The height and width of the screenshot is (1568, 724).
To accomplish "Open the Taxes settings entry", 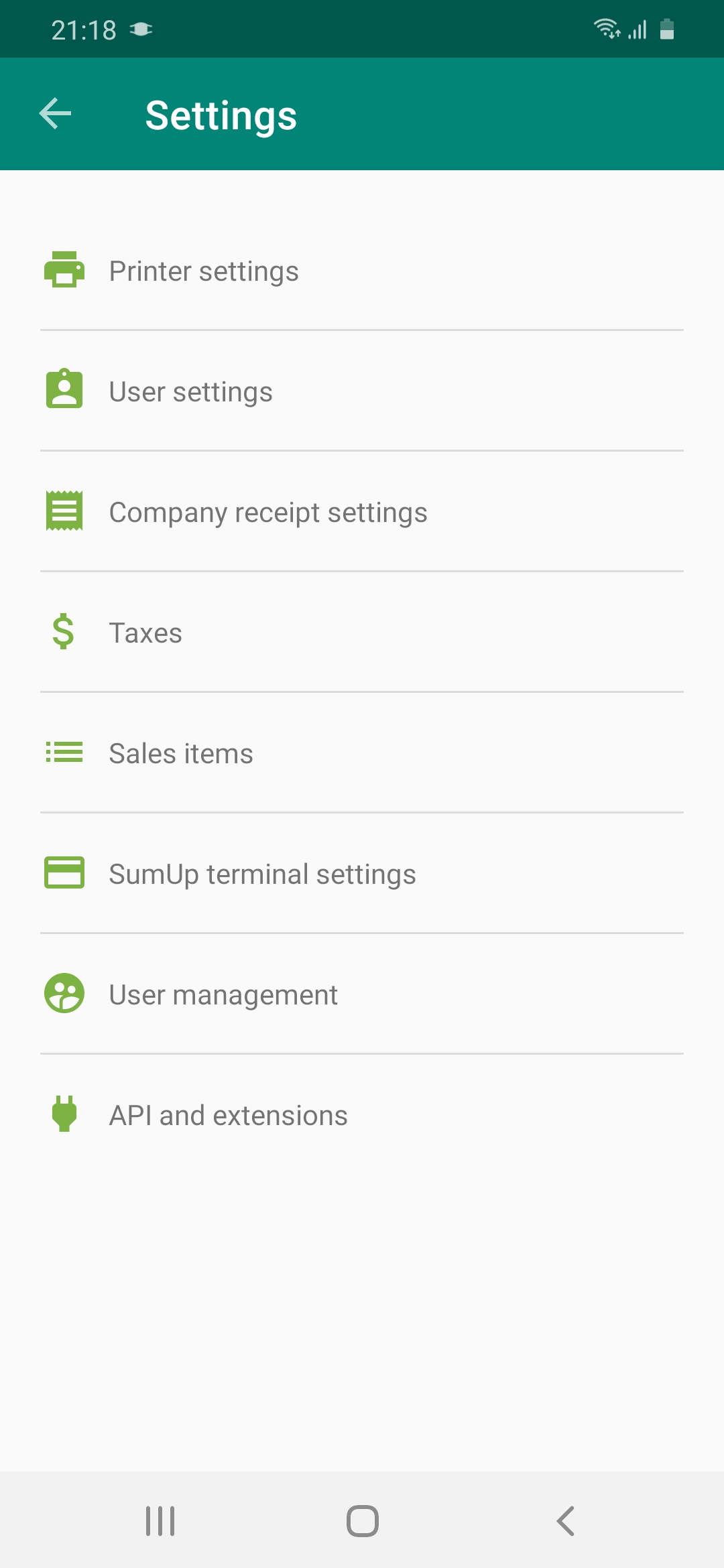I will coord(145,632).
